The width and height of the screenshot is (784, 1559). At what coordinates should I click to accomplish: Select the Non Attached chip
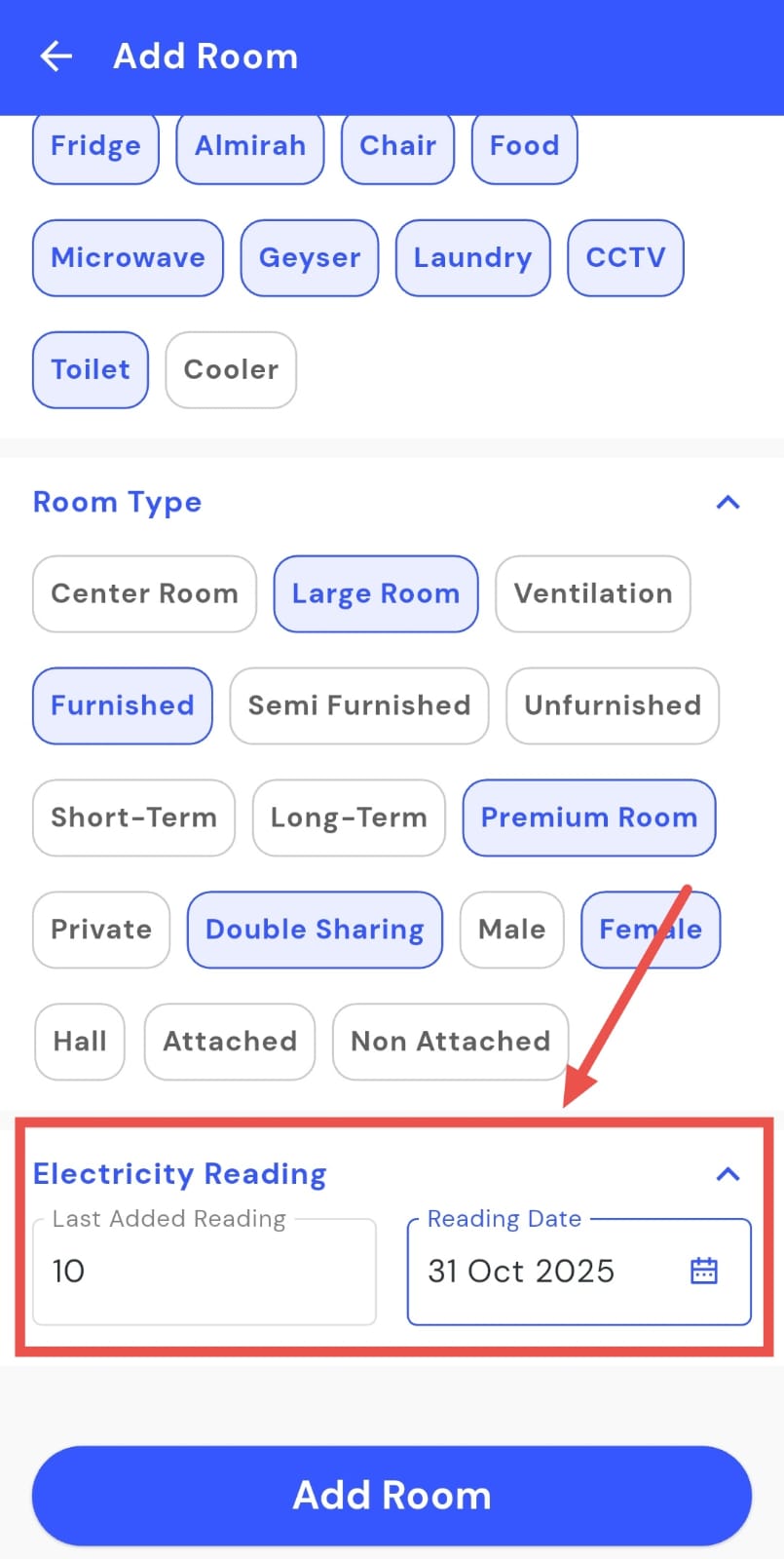pyautogui.click(x=450, y=1042)
